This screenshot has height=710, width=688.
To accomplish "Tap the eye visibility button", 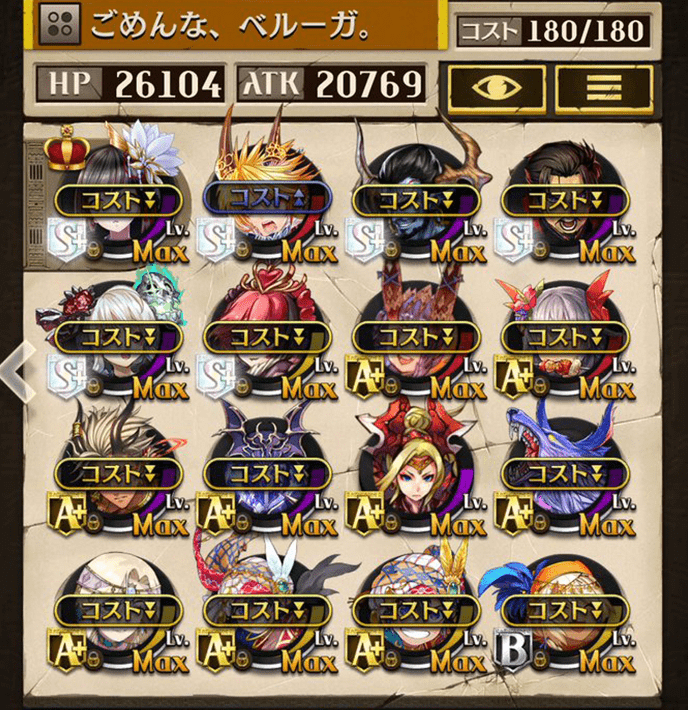I will click(496, 87).
